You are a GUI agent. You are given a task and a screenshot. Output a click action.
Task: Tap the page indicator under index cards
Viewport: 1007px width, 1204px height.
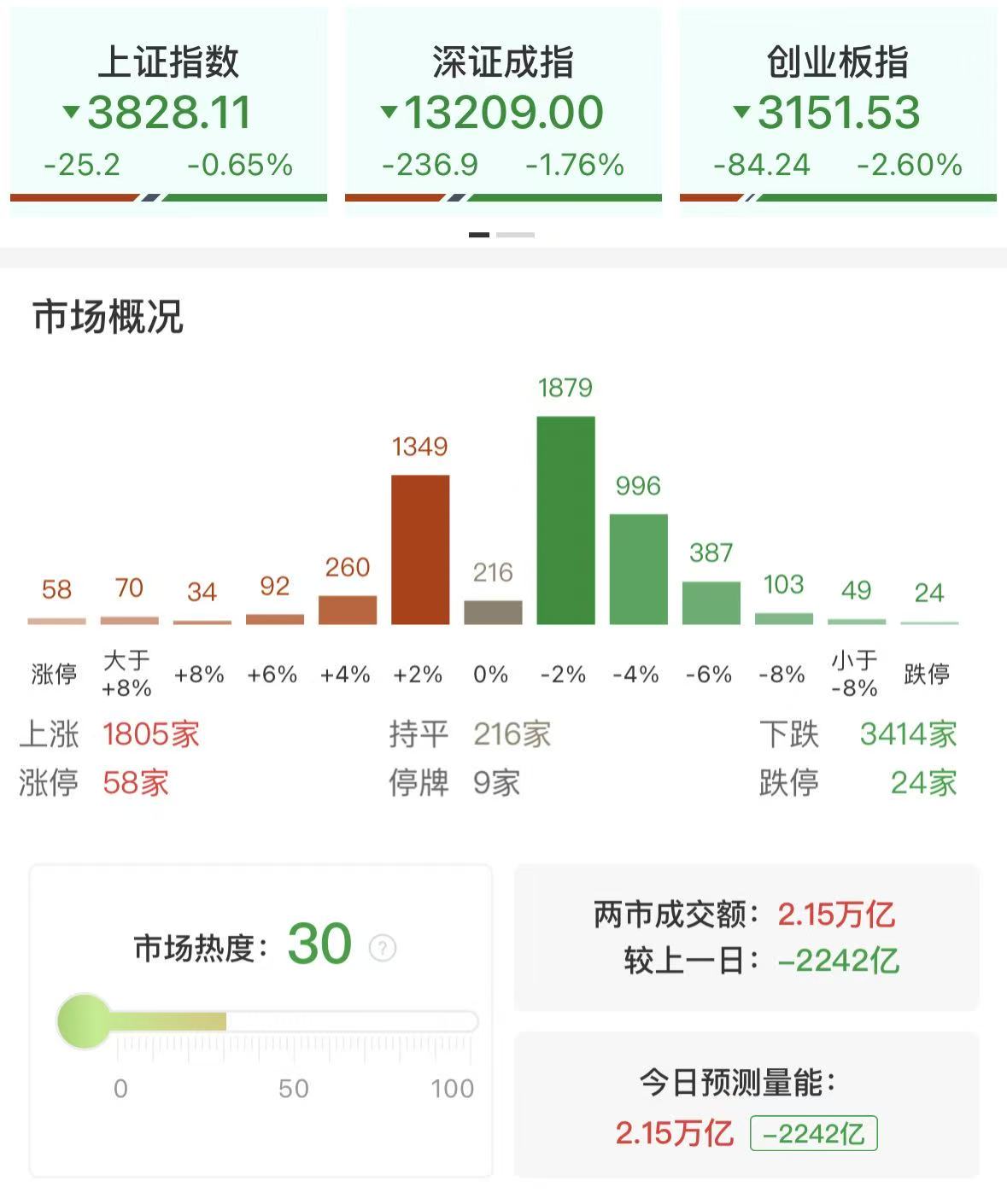click(x=502, y=235)
